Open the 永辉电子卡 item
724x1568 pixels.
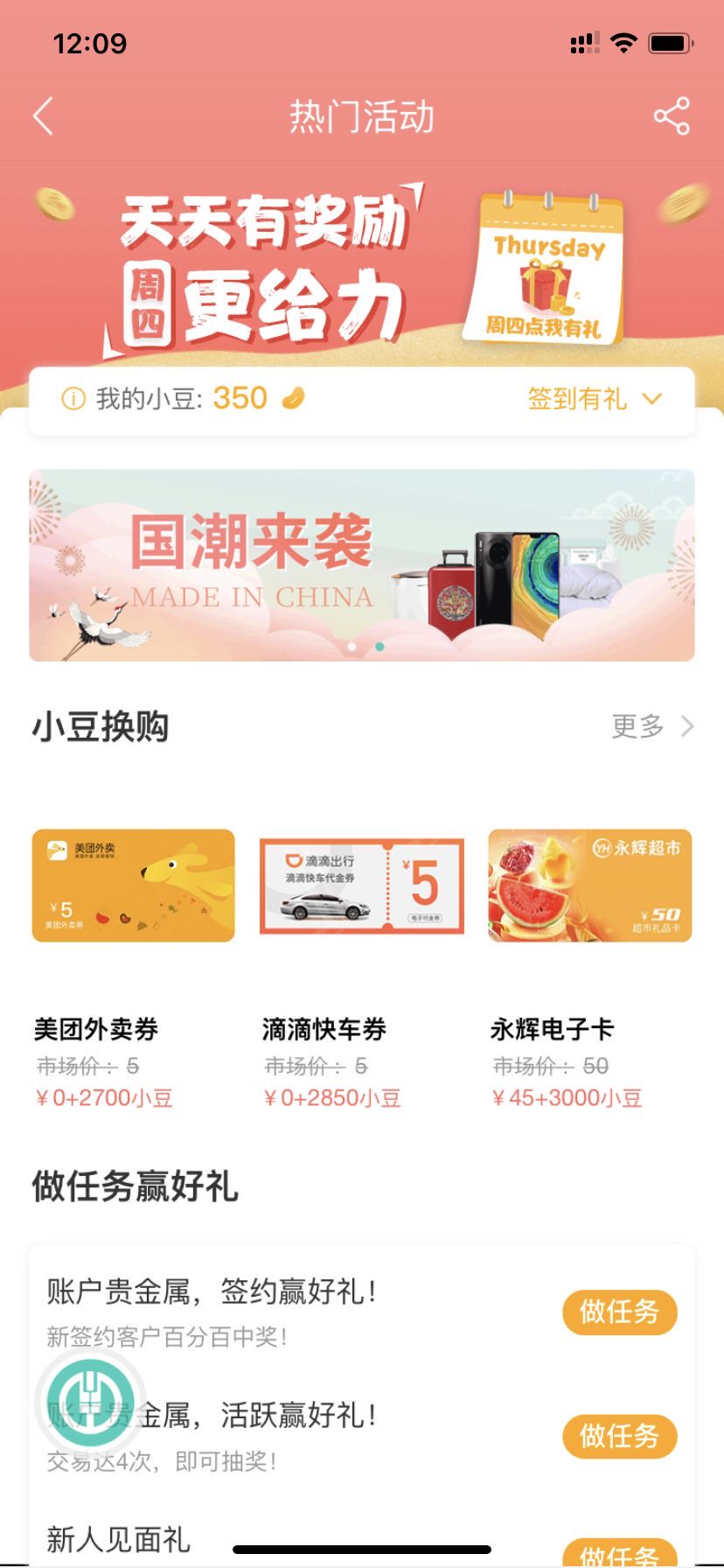tap(590, 885)
